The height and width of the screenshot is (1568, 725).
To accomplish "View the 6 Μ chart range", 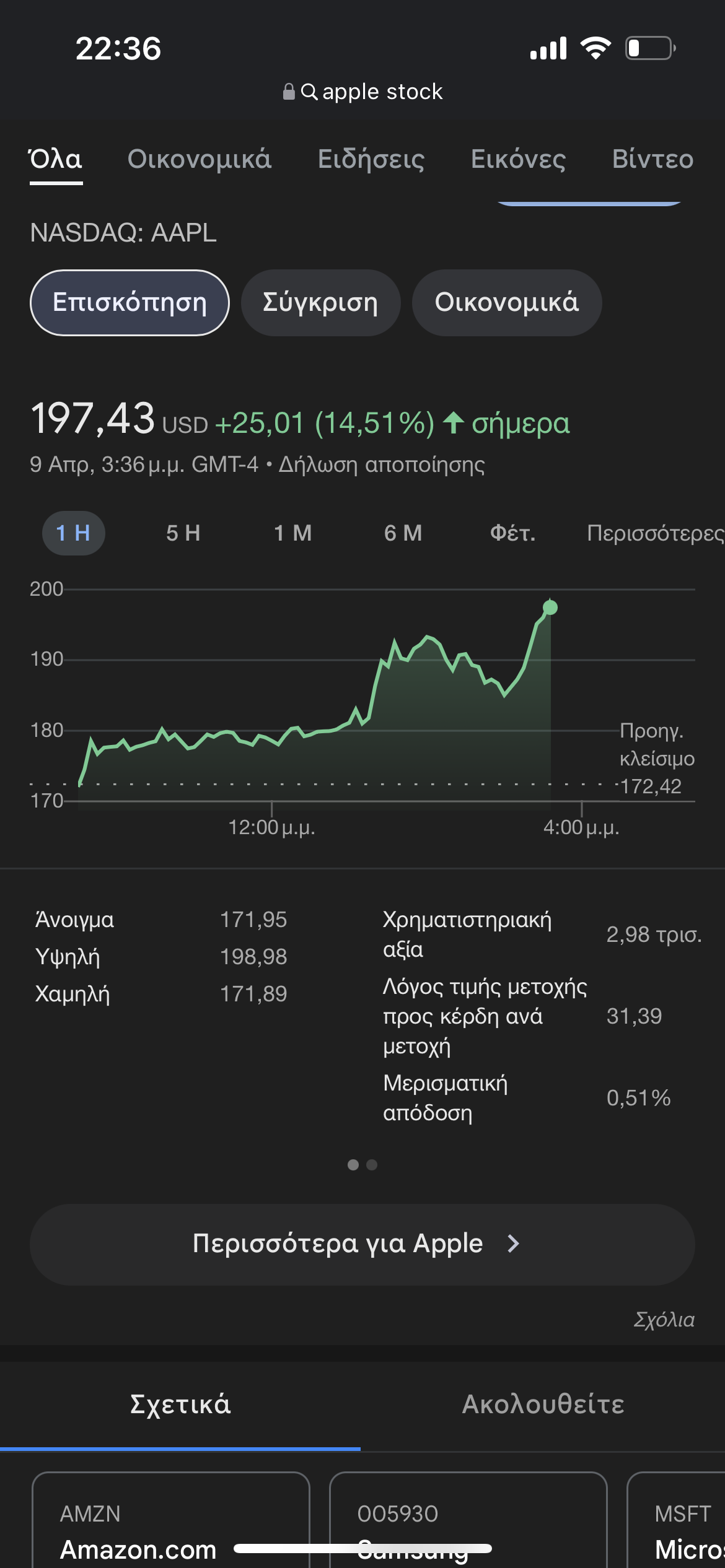I will pyautogui.click(x=403, y=533).
